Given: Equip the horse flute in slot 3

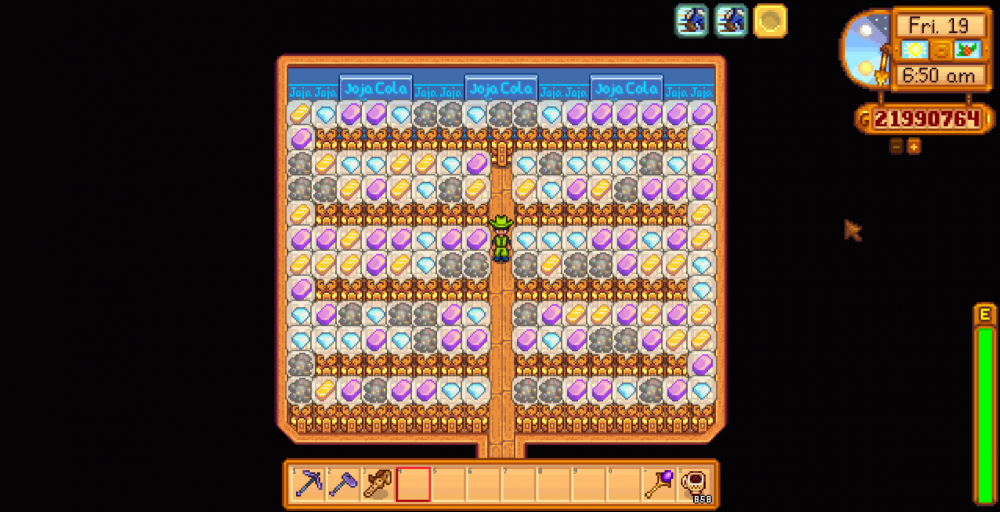Looking at the screenshot, I should 378,484.
